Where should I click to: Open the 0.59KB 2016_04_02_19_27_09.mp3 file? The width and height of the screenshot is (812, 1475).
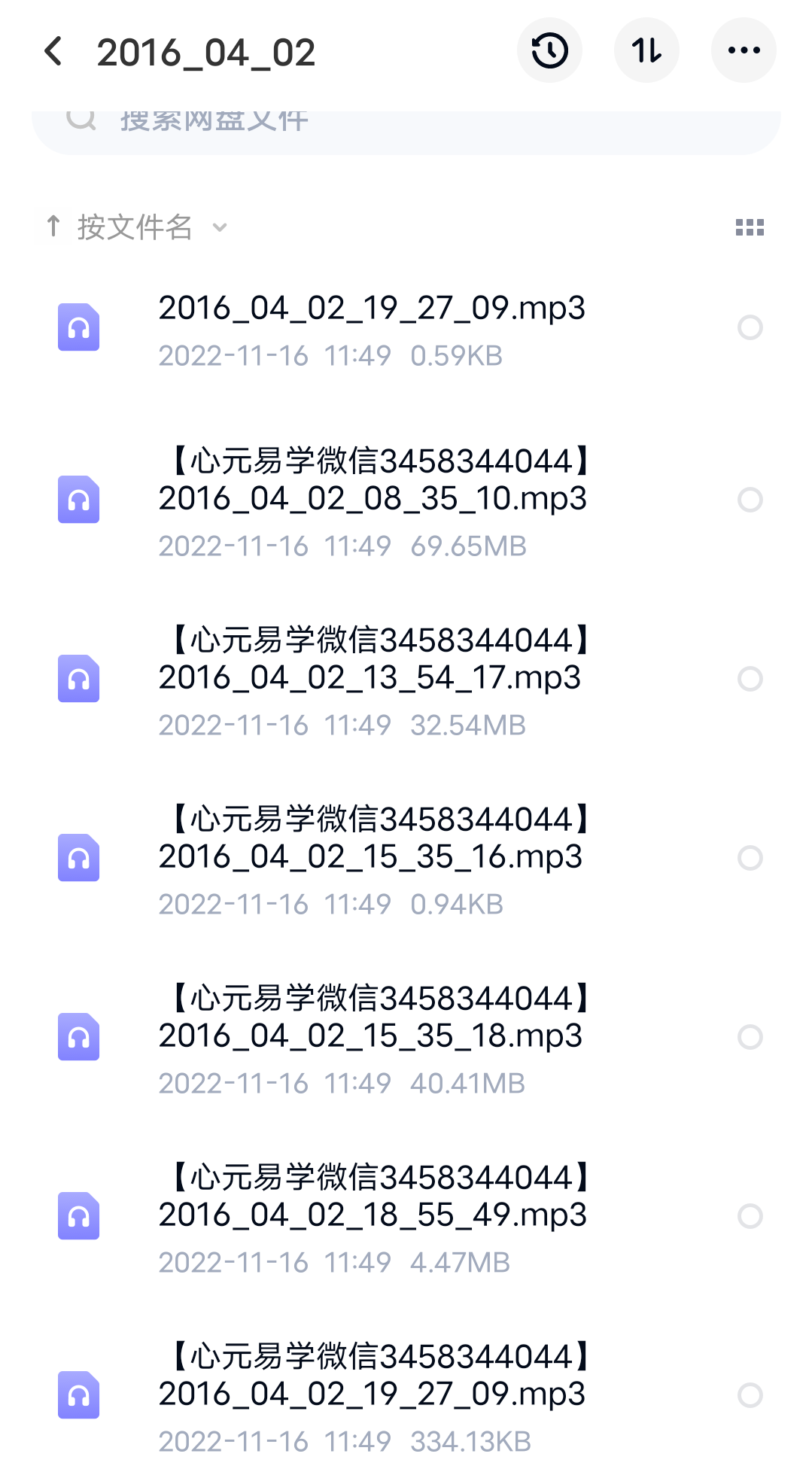(x=372, y=328)
